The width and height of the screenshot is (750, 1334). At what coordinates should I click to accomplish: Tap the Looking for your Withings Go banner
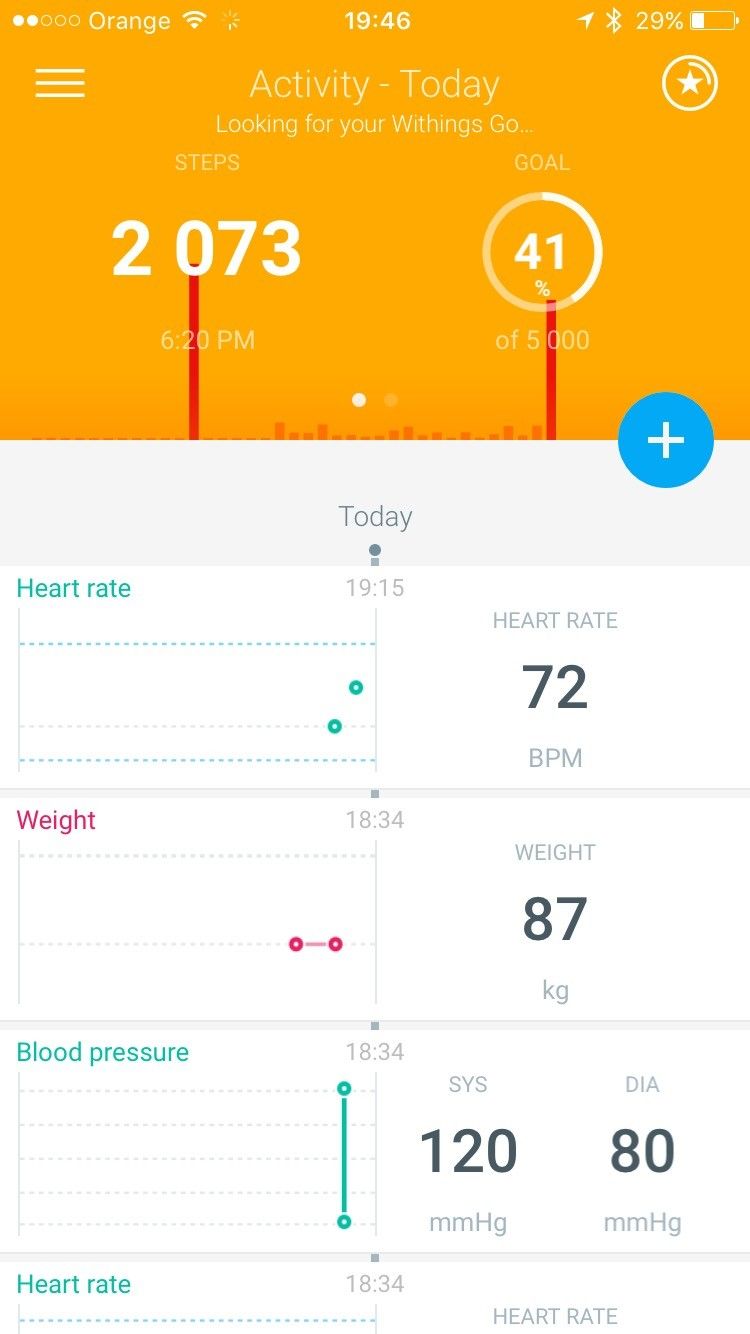click(374, 125)
